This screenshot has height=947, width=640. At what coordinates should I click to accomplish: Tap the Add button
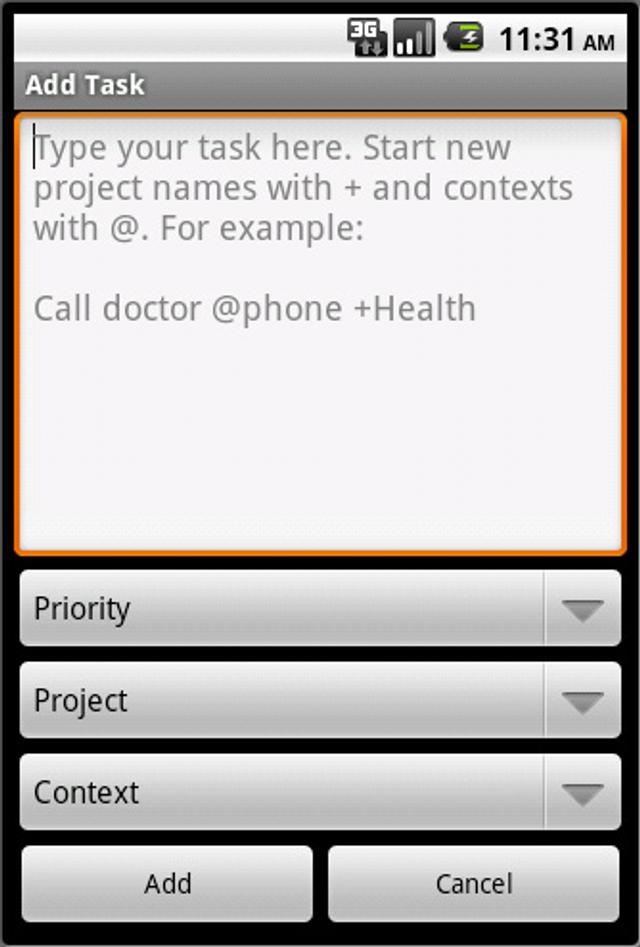pos(167,884)
